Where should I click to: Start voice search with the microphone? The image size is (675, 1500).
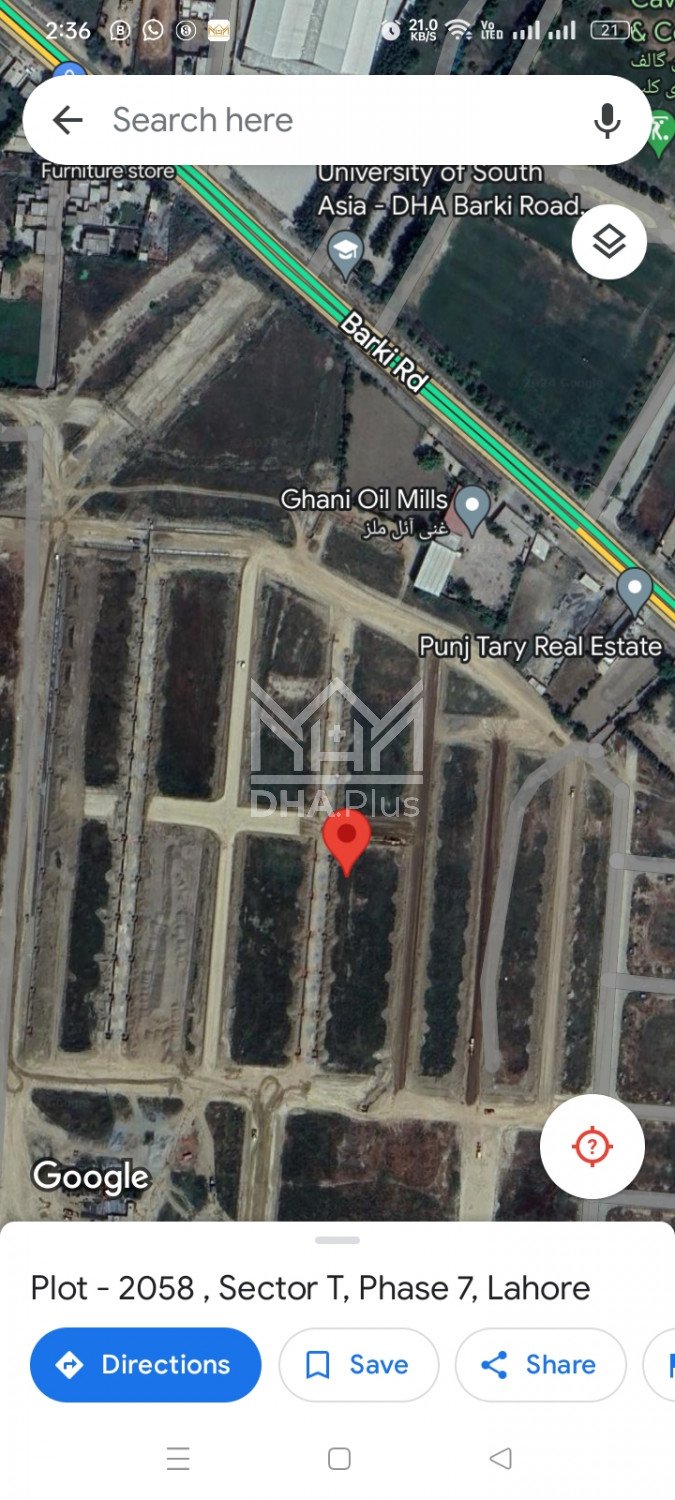point(607,121)
